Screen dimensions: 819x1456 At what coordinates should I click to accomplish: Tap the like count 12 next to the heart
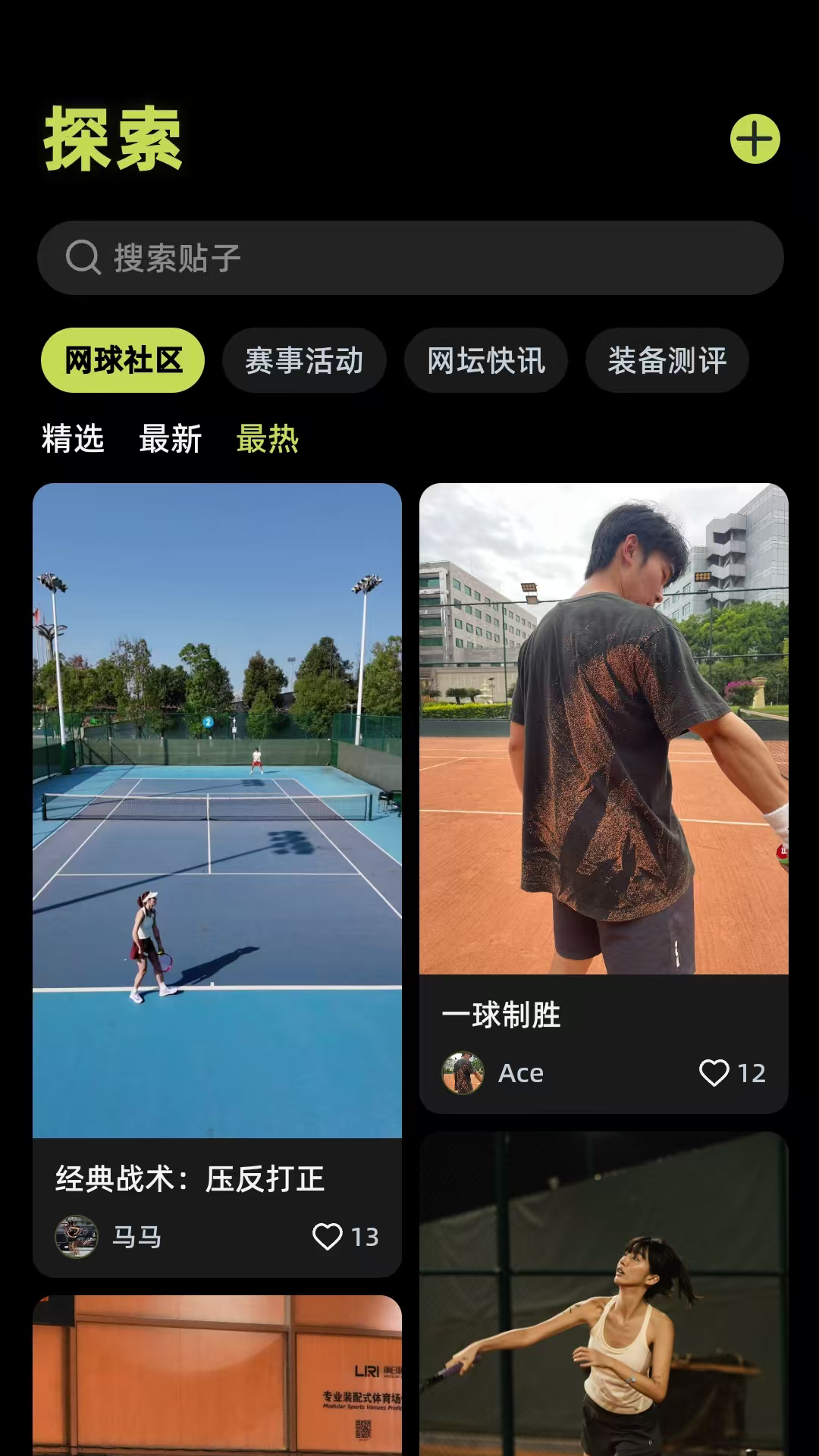point(752,1072)
